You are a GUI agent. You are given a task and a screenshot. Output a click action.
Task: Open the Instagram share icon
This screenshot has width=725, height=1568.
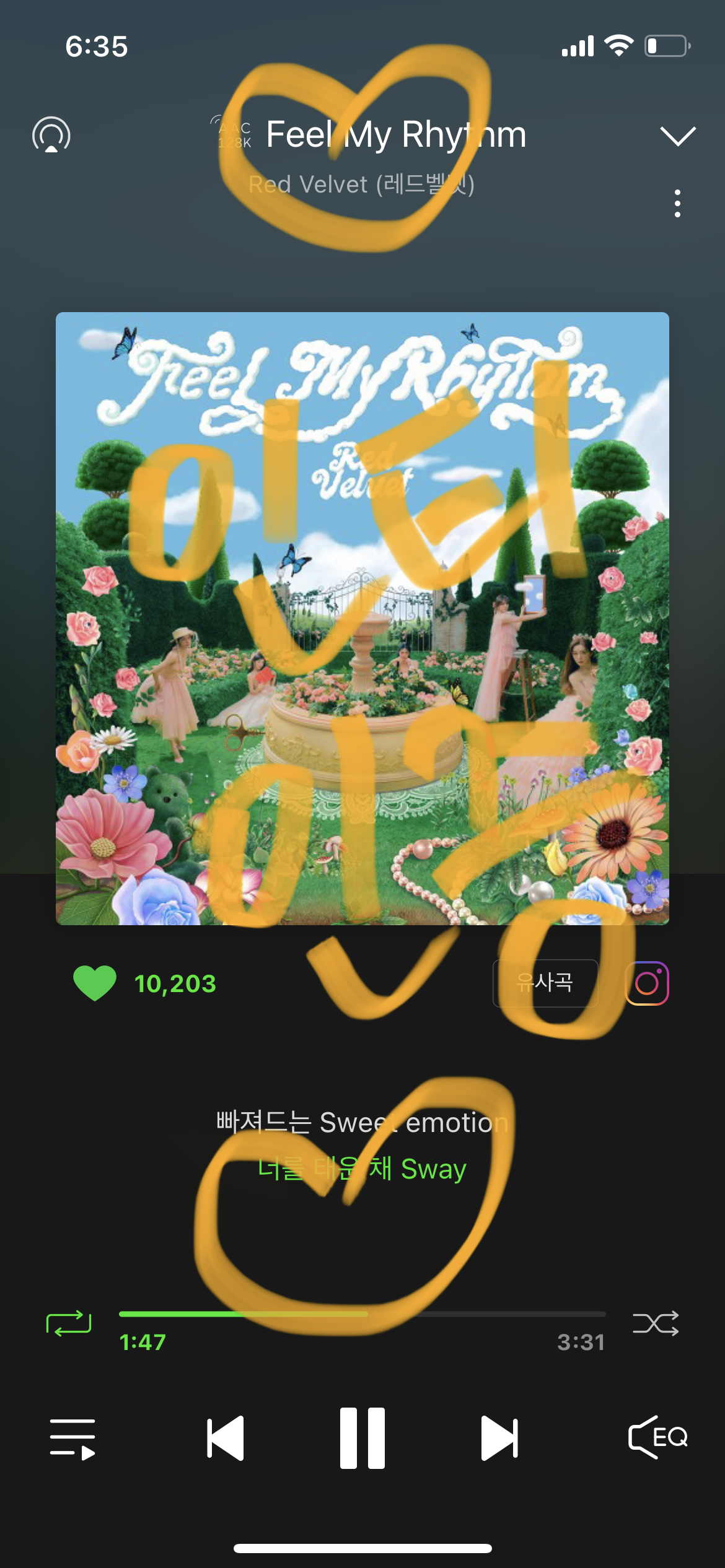649,982
